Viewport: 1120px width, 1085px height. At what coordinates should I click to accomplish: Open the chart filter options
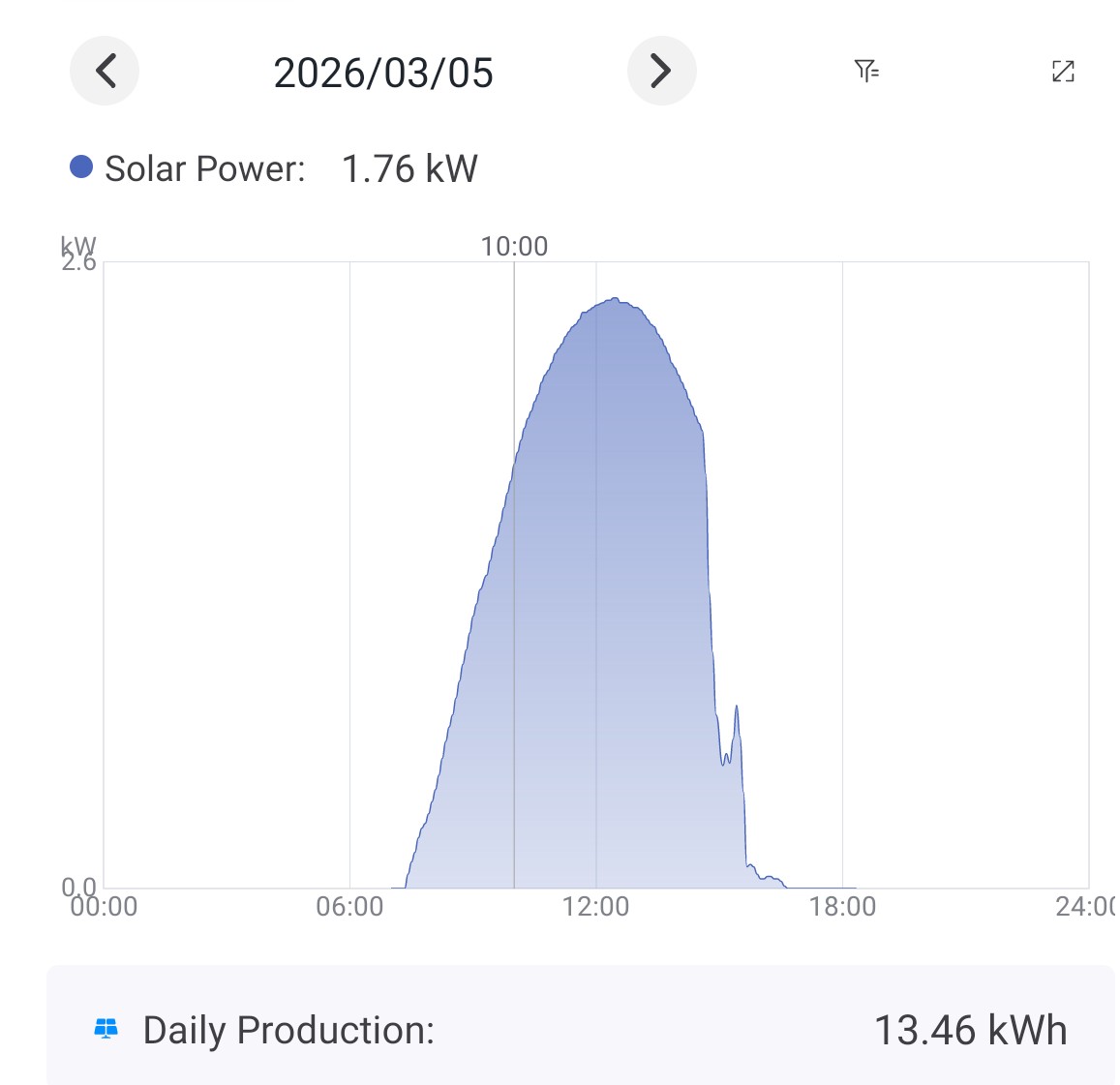866,71
